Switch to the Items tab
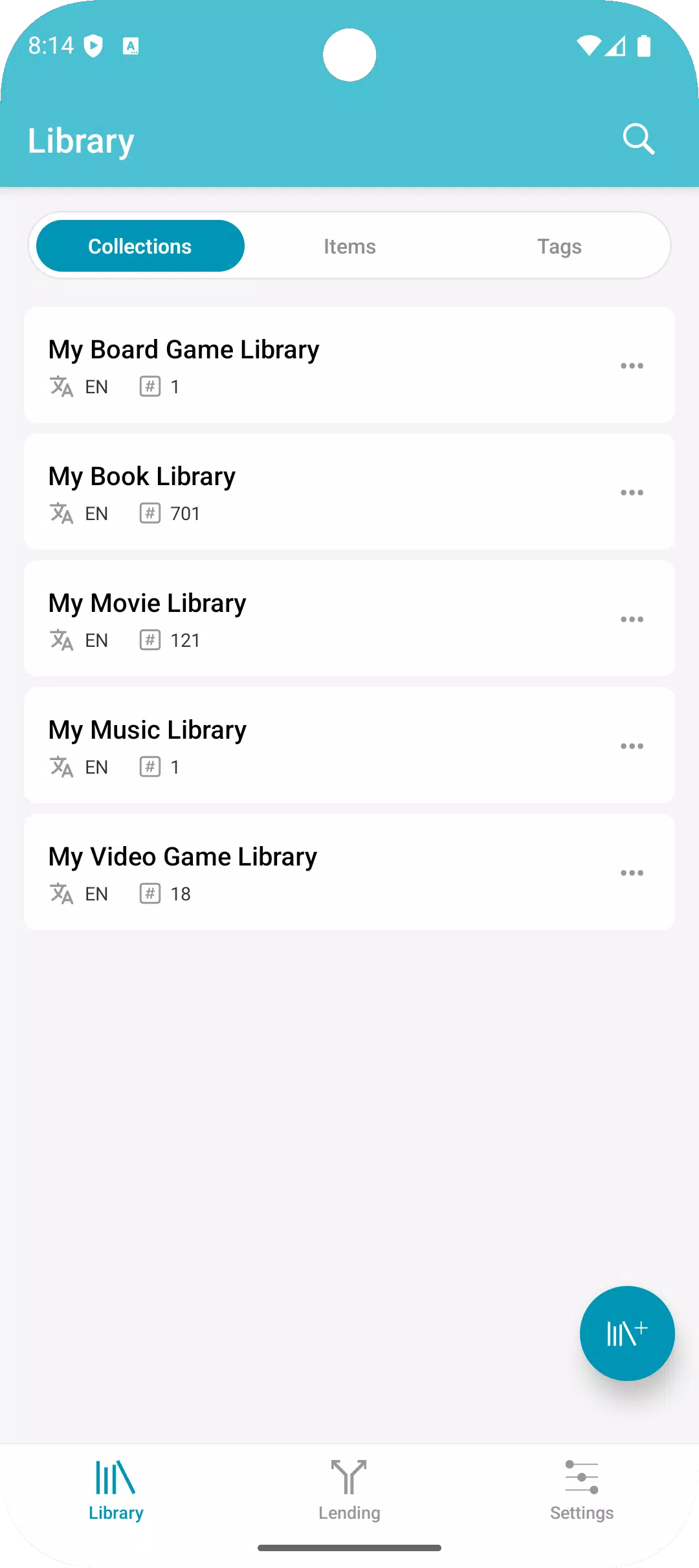 [349, 246]
